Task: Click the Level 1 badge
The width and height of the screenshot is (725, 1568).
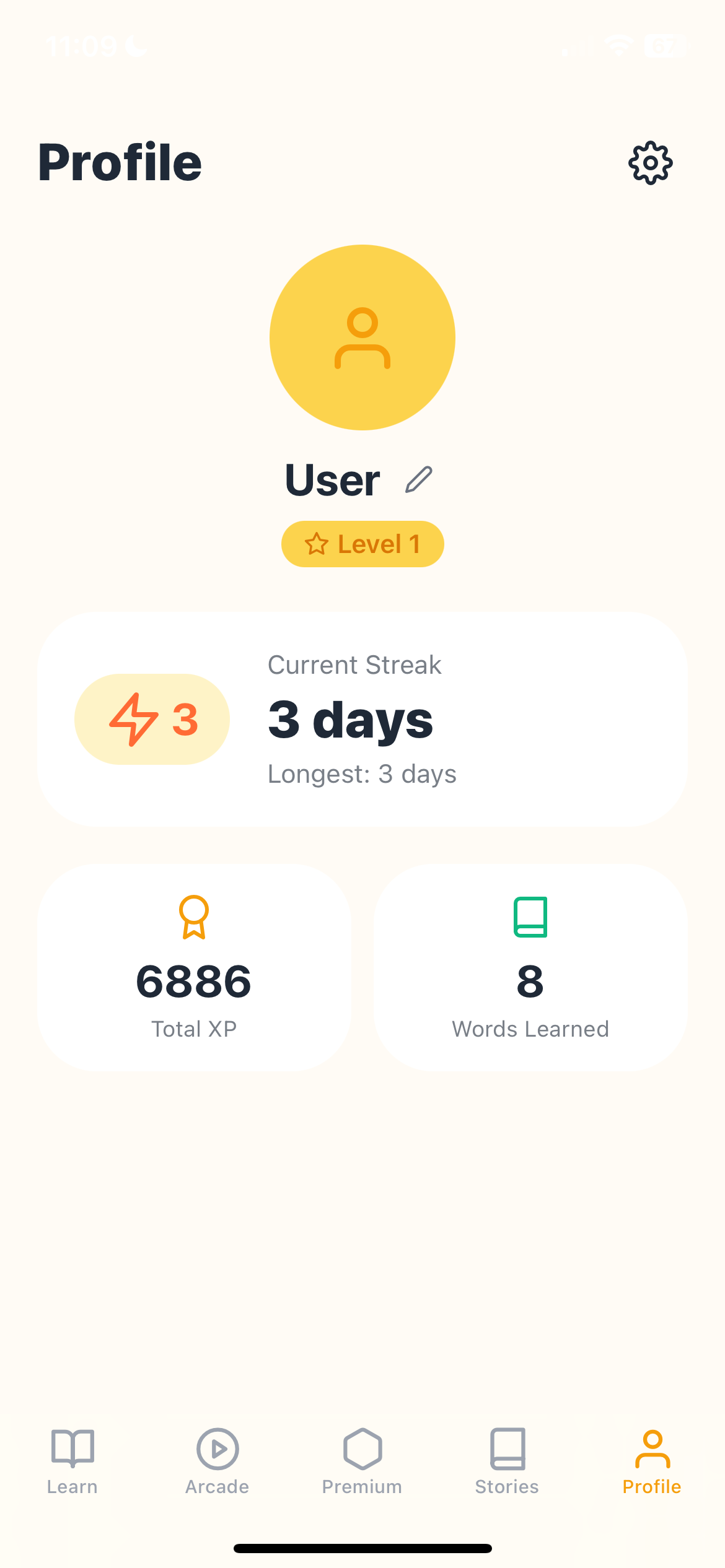Action: [362, 544]
